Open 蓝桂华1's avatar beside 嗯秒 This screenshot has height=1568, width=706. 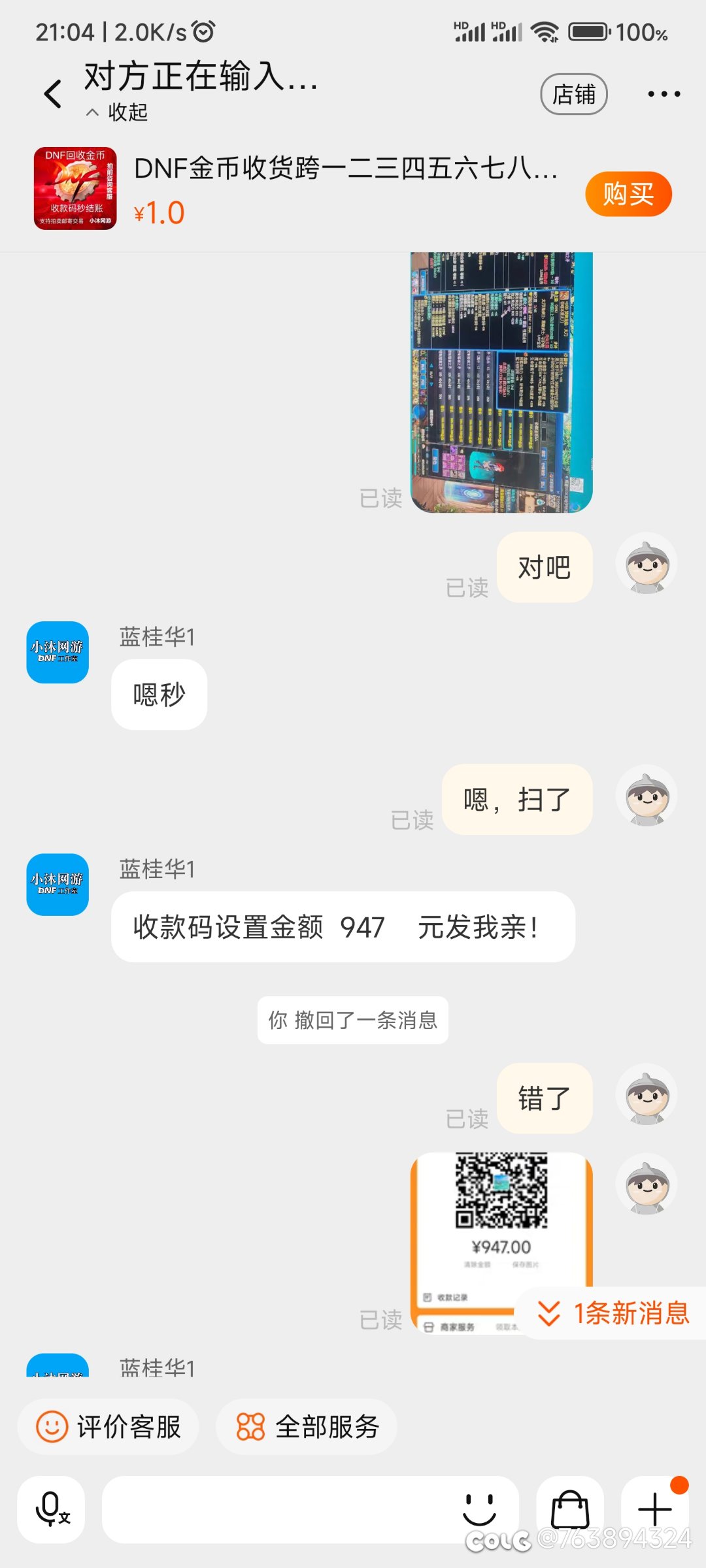[x=58, y=652]
